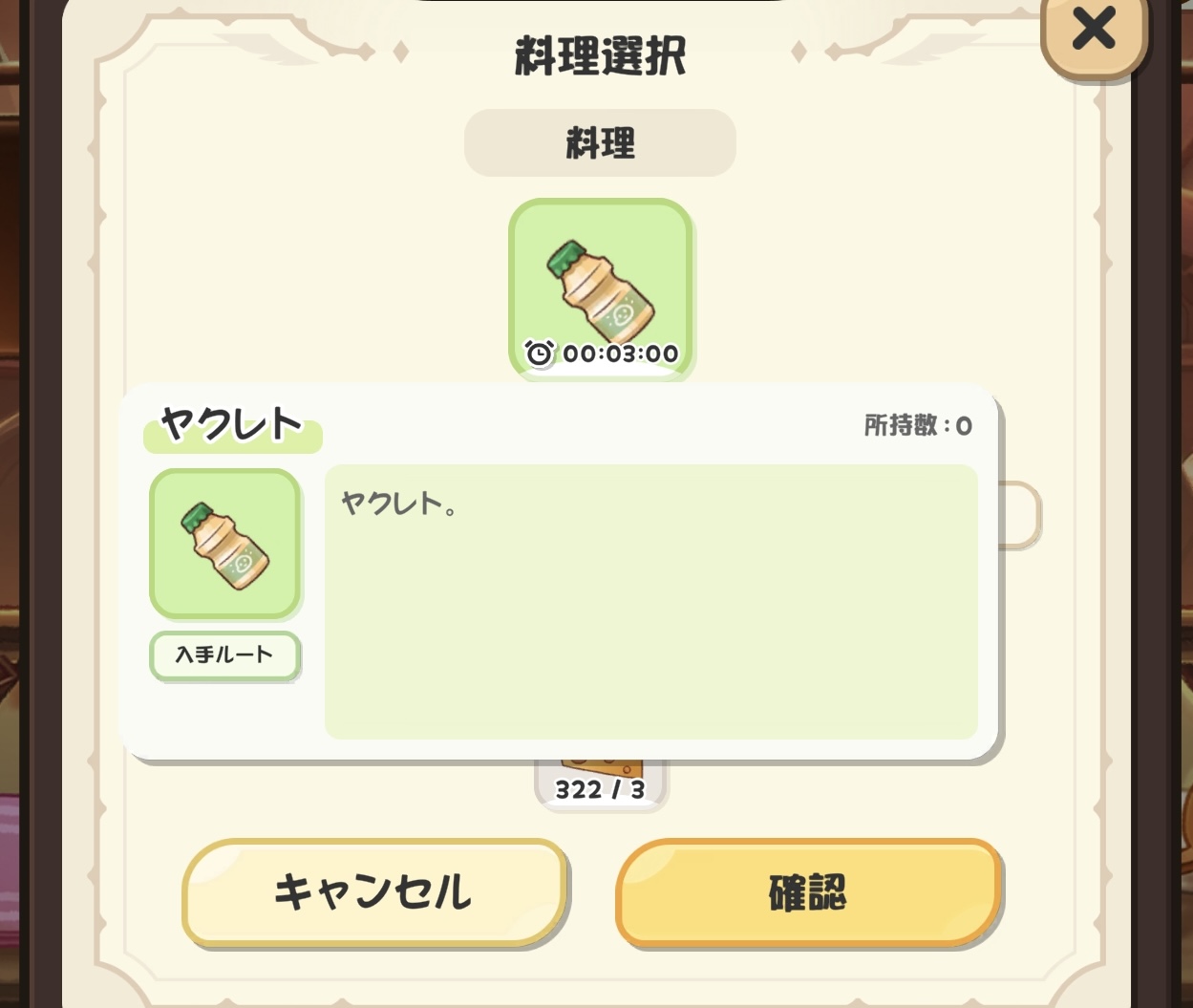Tap the キャンセル button
1193x1008 pixels.
pos(374,892)
